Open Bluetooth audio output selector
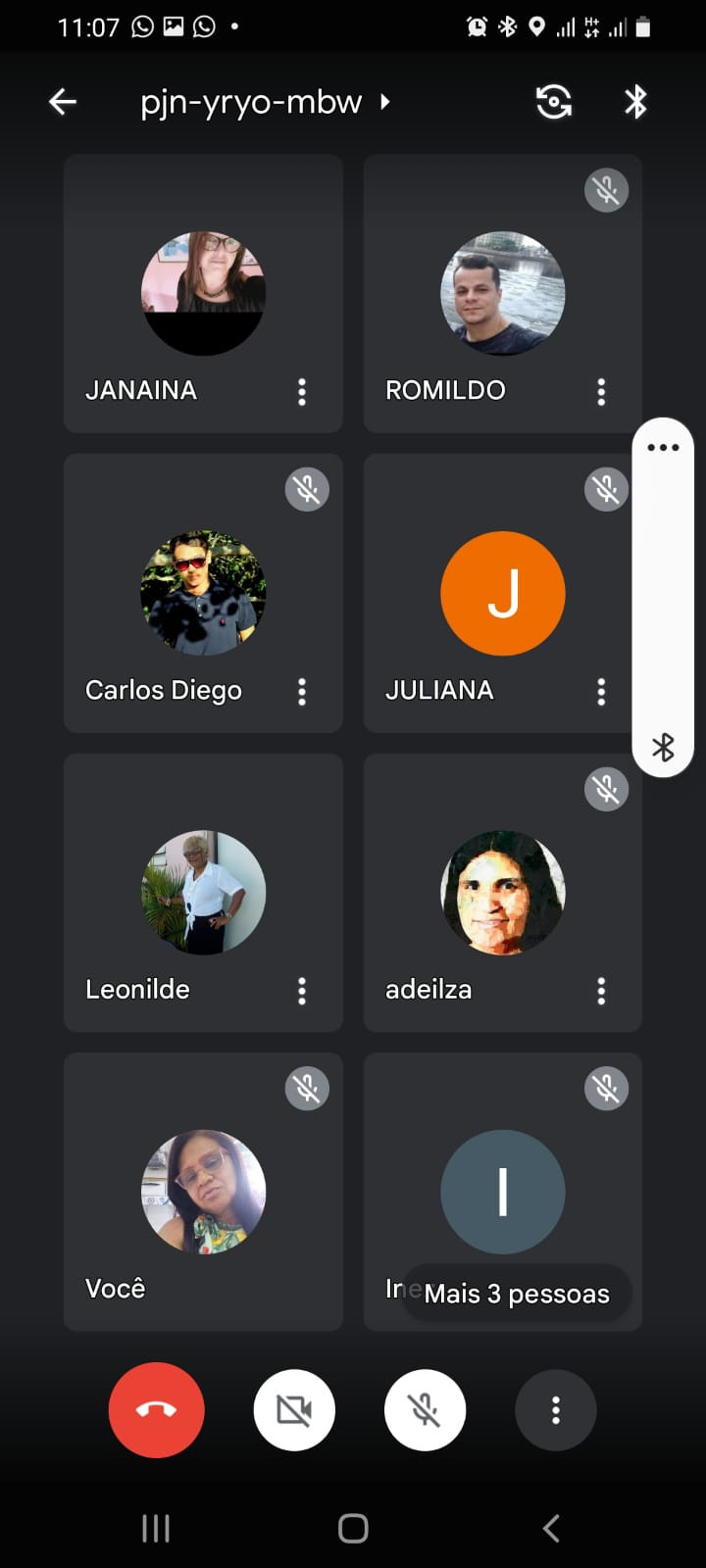Viewport: 706px width, 1568px height. [636, 101]
